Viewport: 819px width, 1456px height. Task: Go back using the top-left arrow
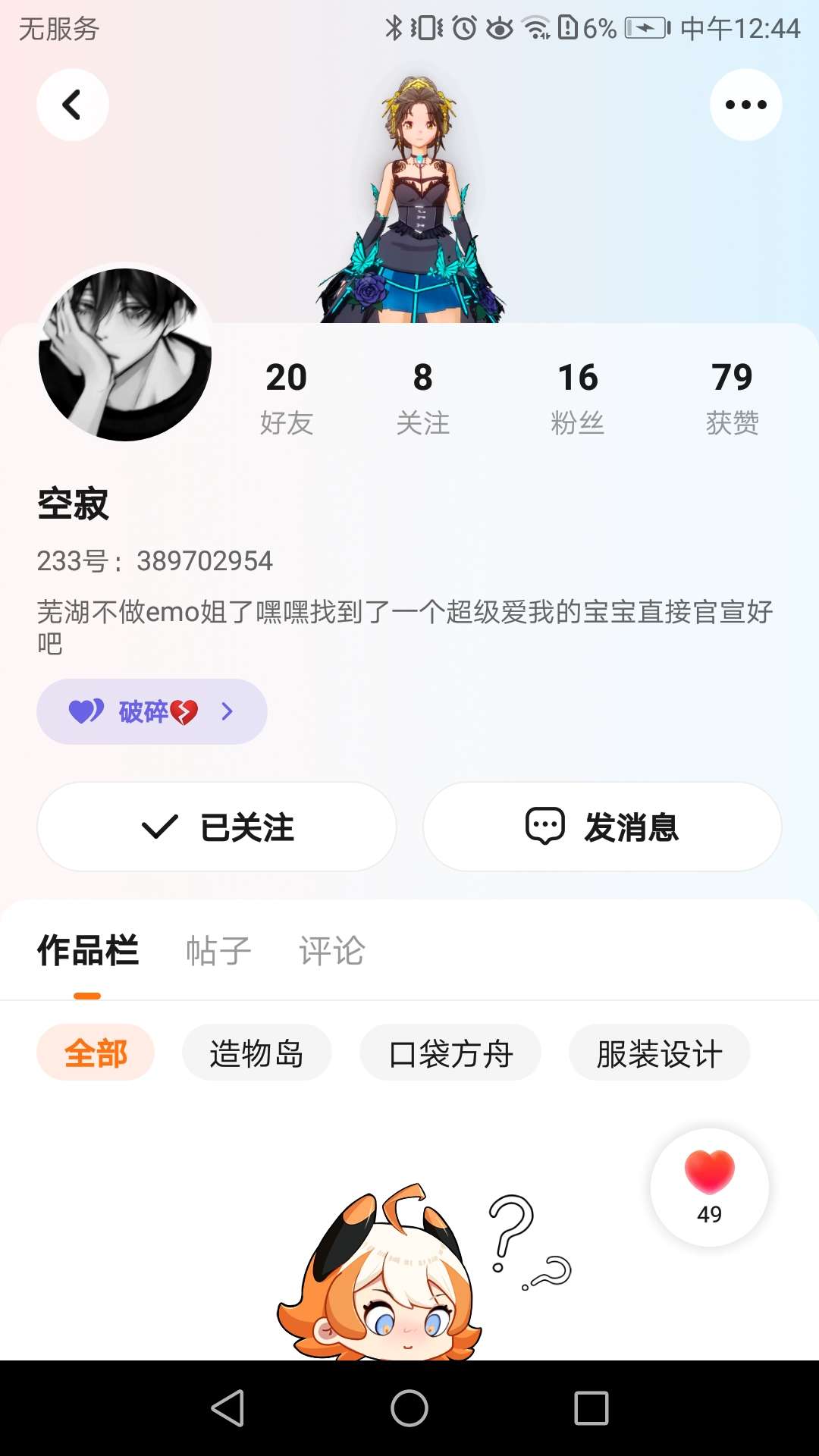pos(72,105)
